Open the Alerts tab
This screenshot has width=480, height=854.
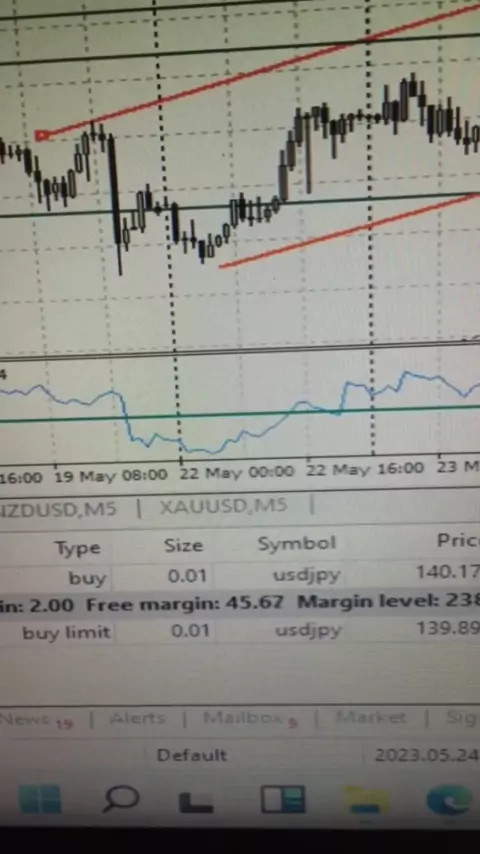click(137, 718)
